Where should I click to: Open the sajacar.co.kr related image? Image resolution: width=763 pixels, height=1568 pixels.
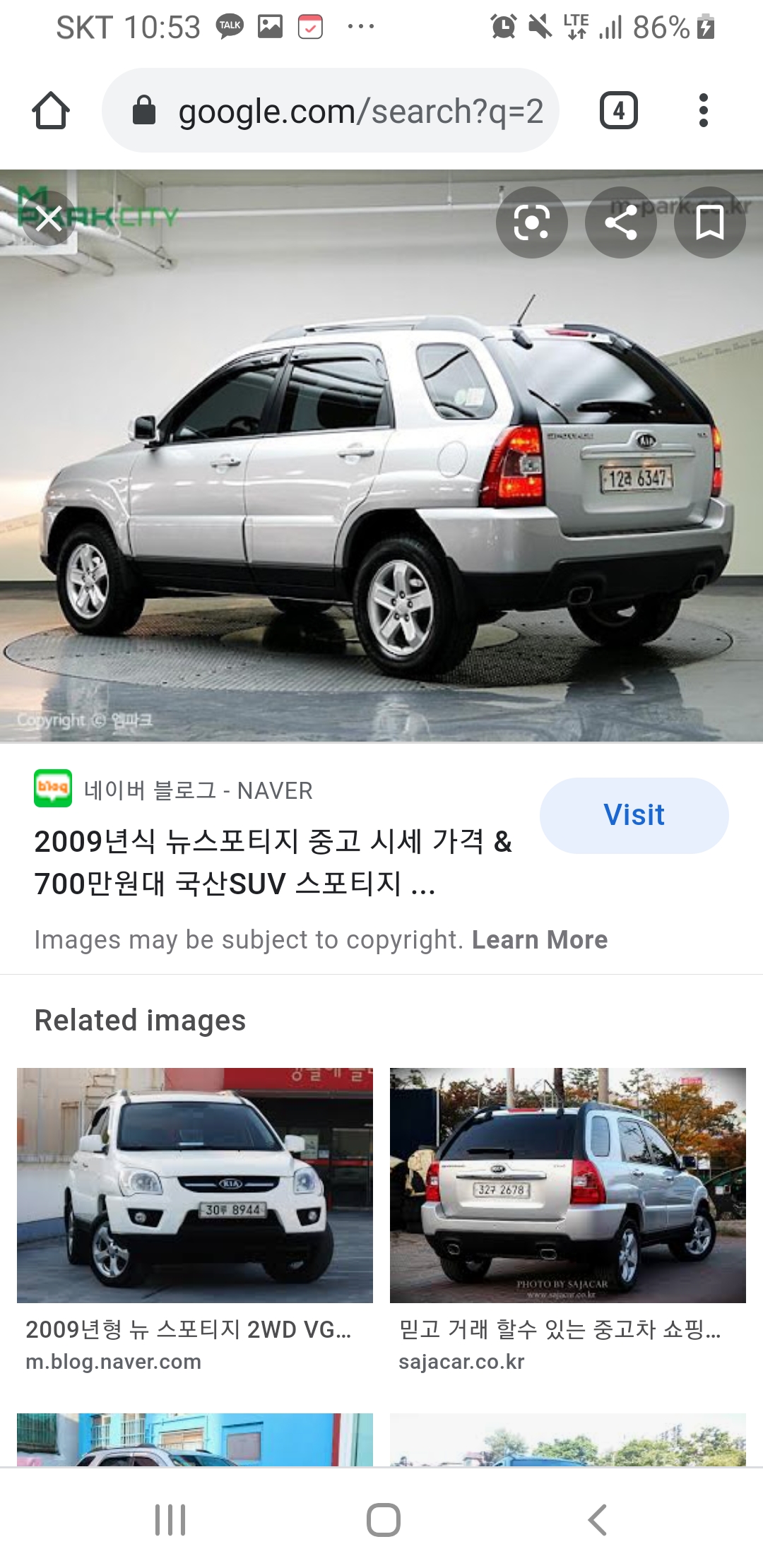click(x=567, y=1185)
